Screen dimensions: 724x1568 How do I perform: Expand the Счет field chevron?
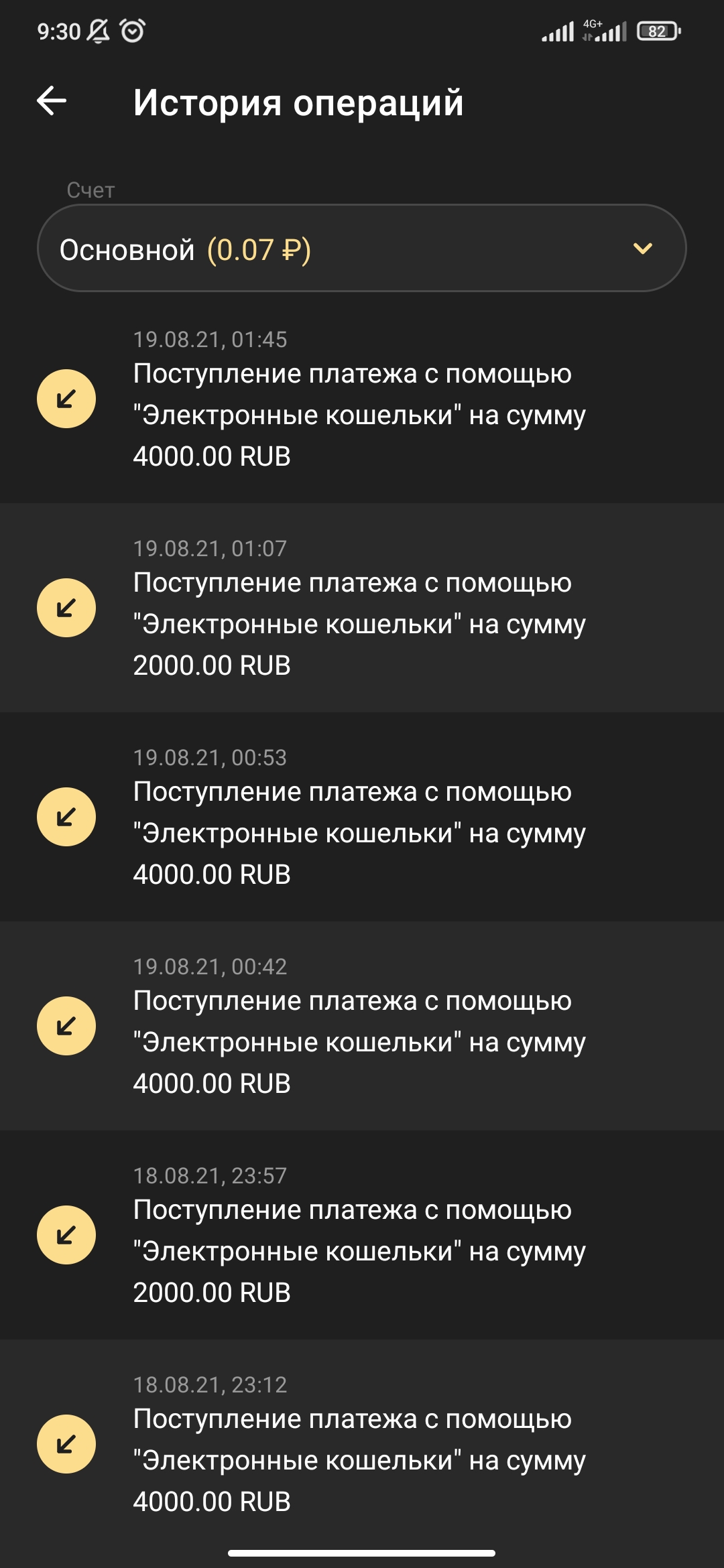pos(644,249)
